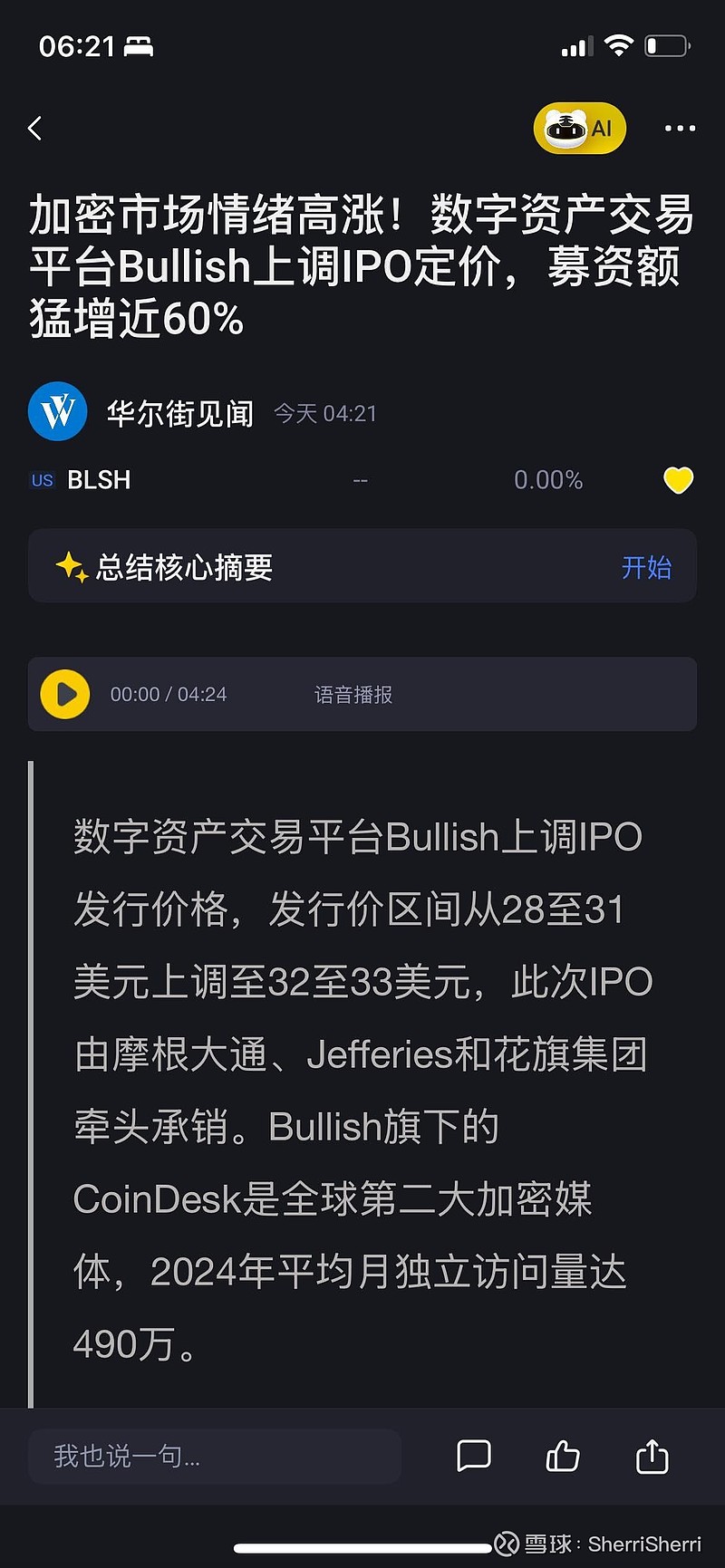Go back with the top-left arrow
Image resolution: width=725 pixels, height=1568 pixels.
click(35, 129)
